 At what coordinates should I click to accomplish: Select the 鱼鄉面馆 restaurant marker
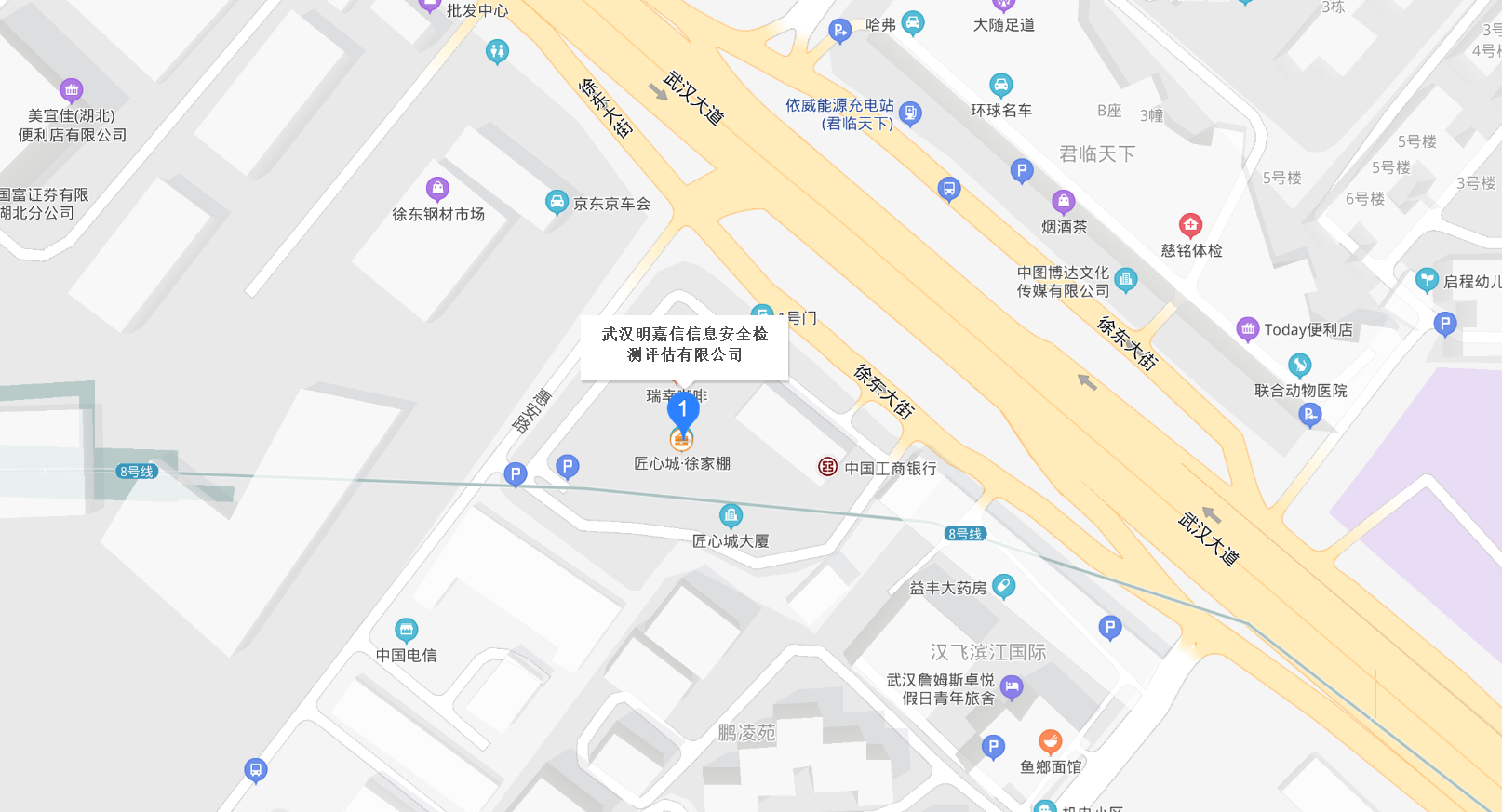(1050, 741)
